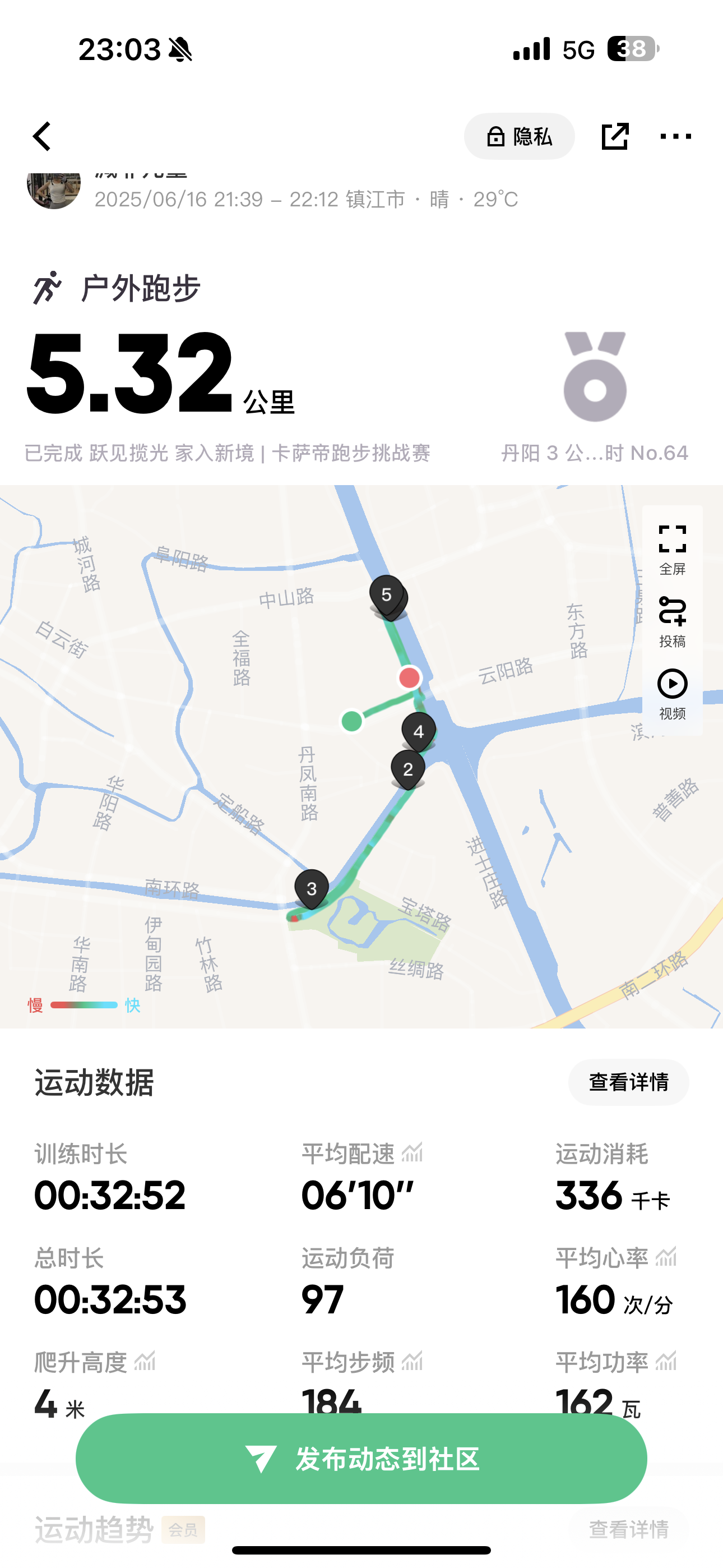
Task: Open the 爬升高度 chart icon
Action: (x=145, y=1361)
